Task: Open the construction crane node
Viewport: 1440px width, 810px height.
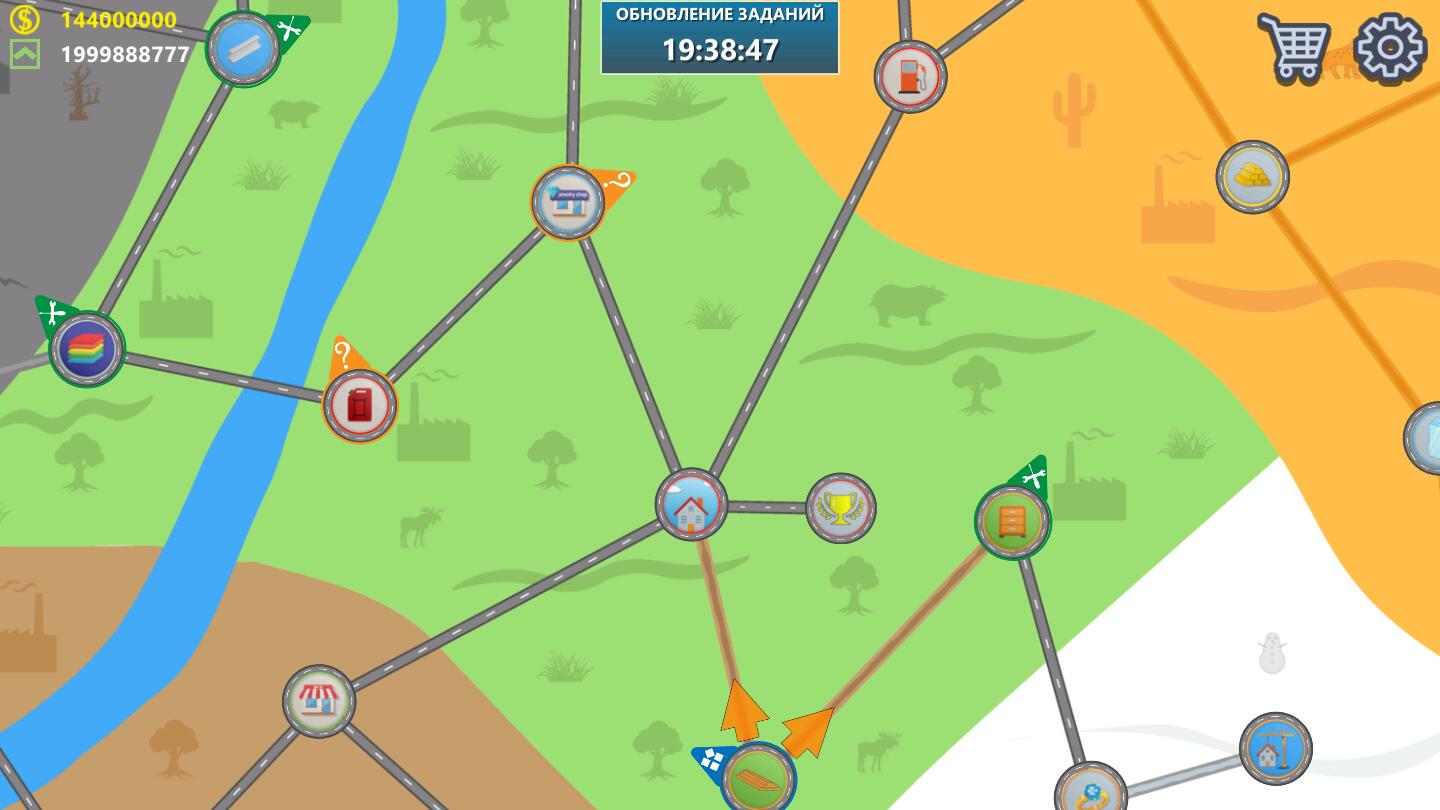Action: point(1275,748)
